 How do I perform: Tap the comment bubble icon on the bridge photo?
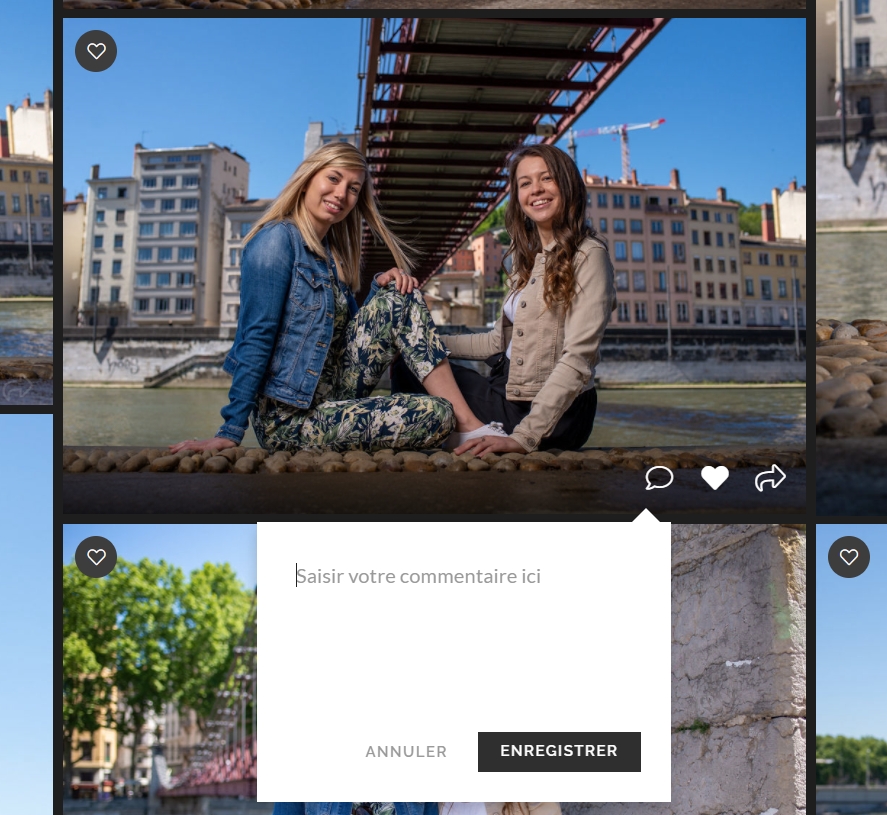point(659,478)
